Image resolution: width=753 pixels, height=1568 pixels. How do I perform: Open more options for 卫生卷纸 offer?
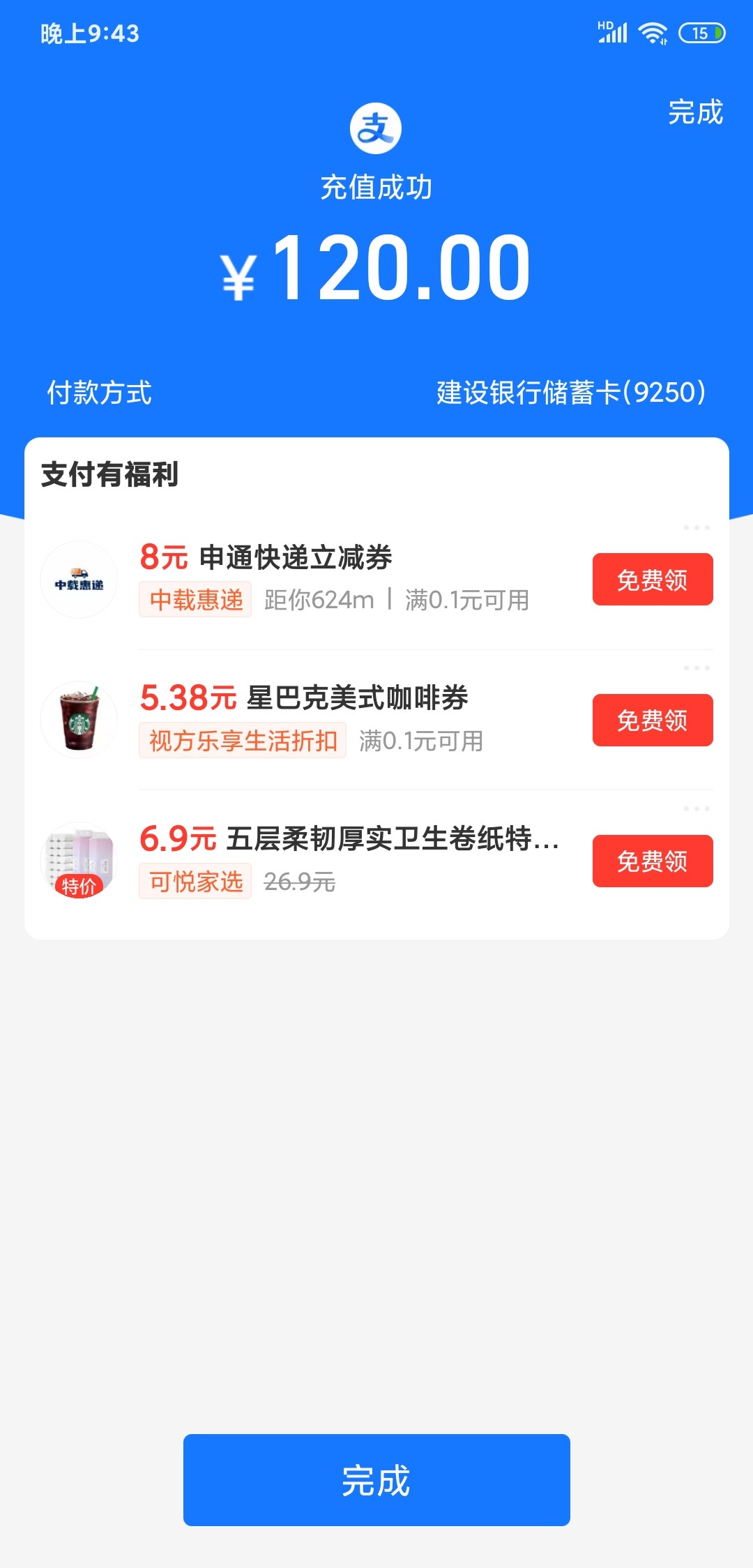(696, 809)
